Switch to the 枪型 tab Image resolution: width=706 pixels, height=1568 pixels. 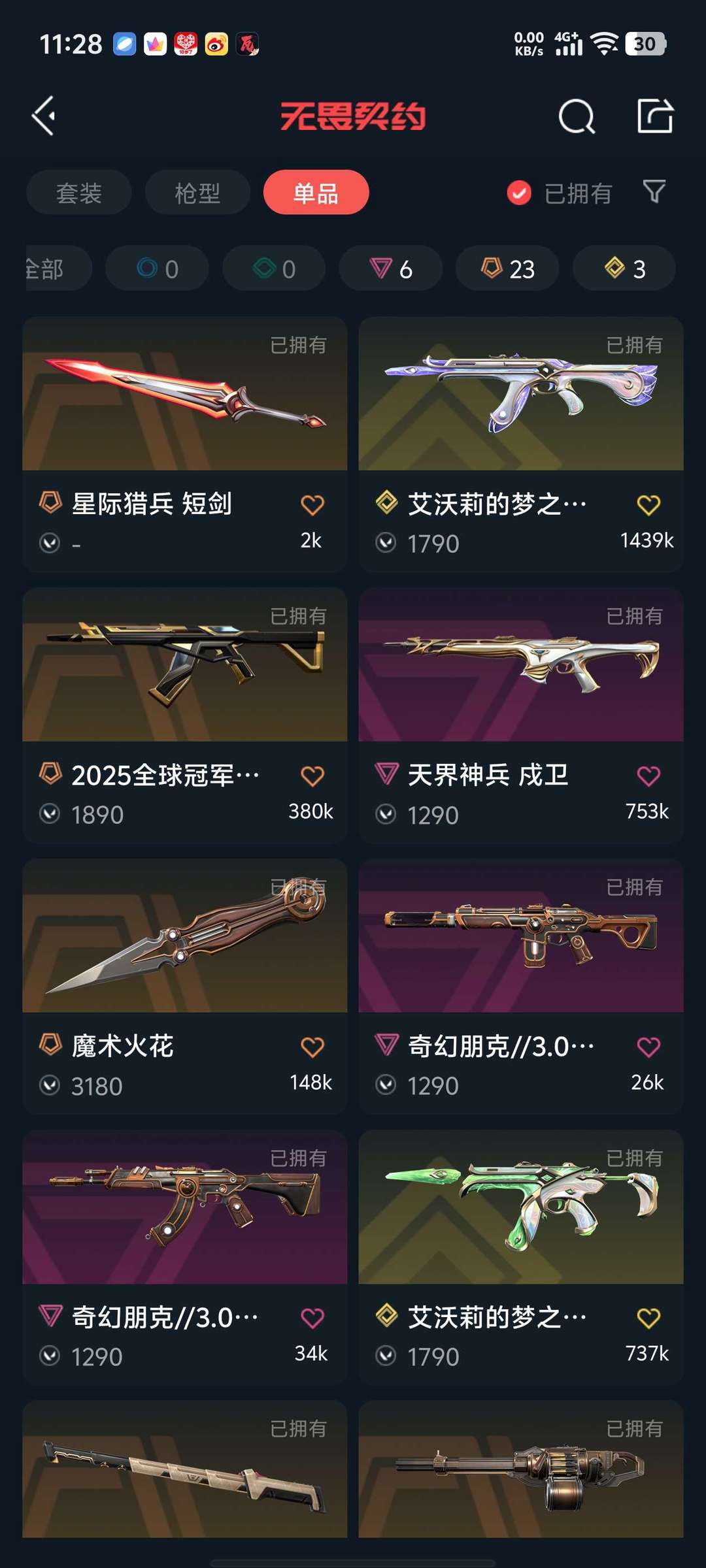point(197,193)
